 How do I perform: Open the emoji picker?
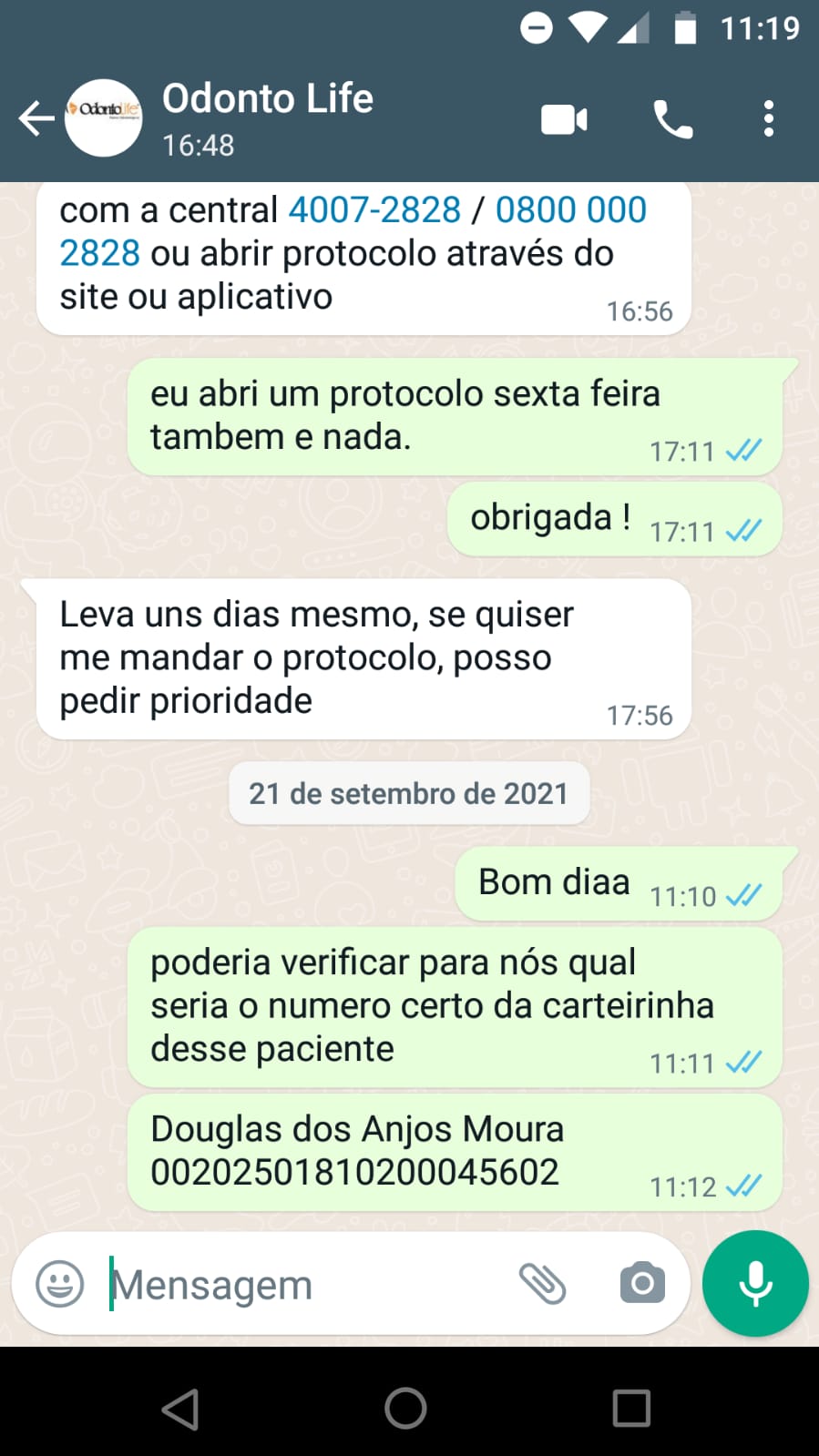pyautogui.click(x=59, y=1284)
